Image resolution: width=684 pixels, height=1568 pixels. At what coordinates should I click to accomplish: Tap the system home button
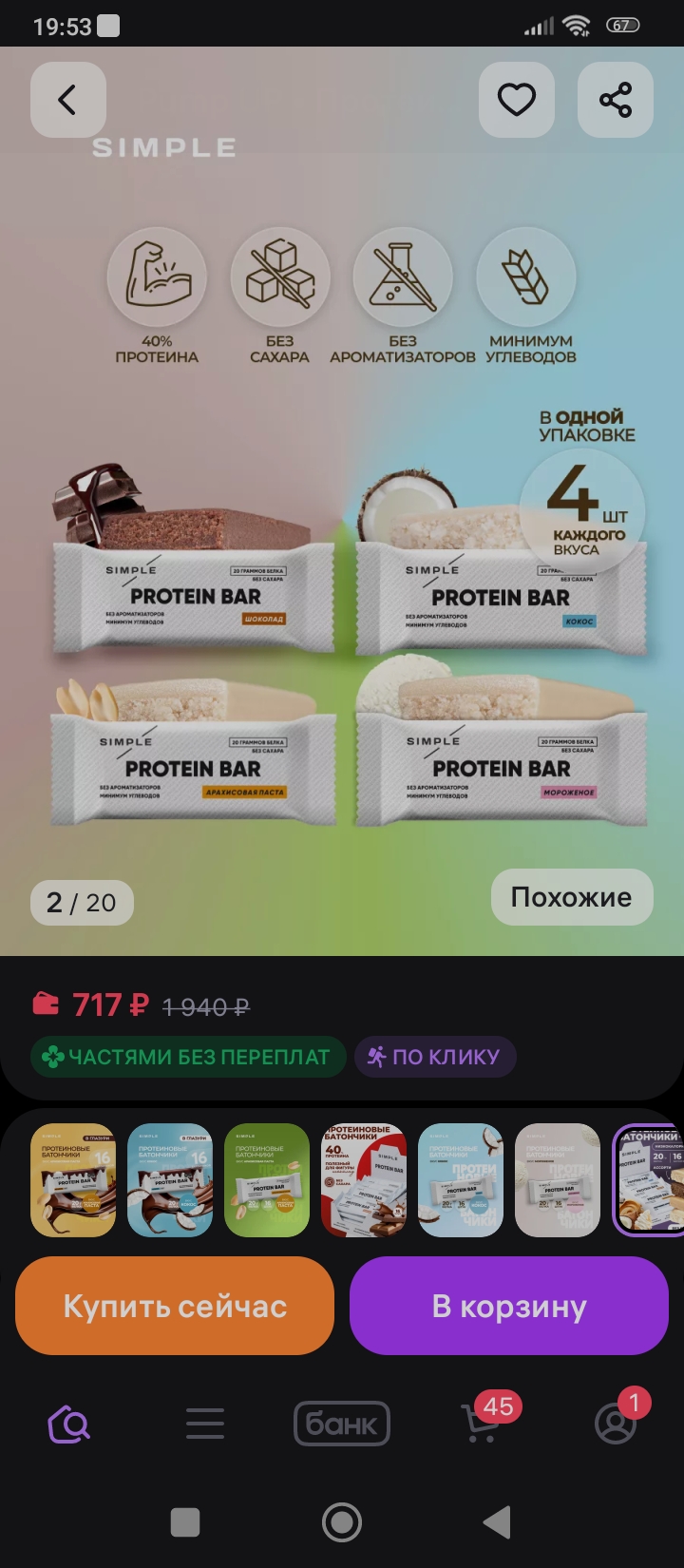342,1522
